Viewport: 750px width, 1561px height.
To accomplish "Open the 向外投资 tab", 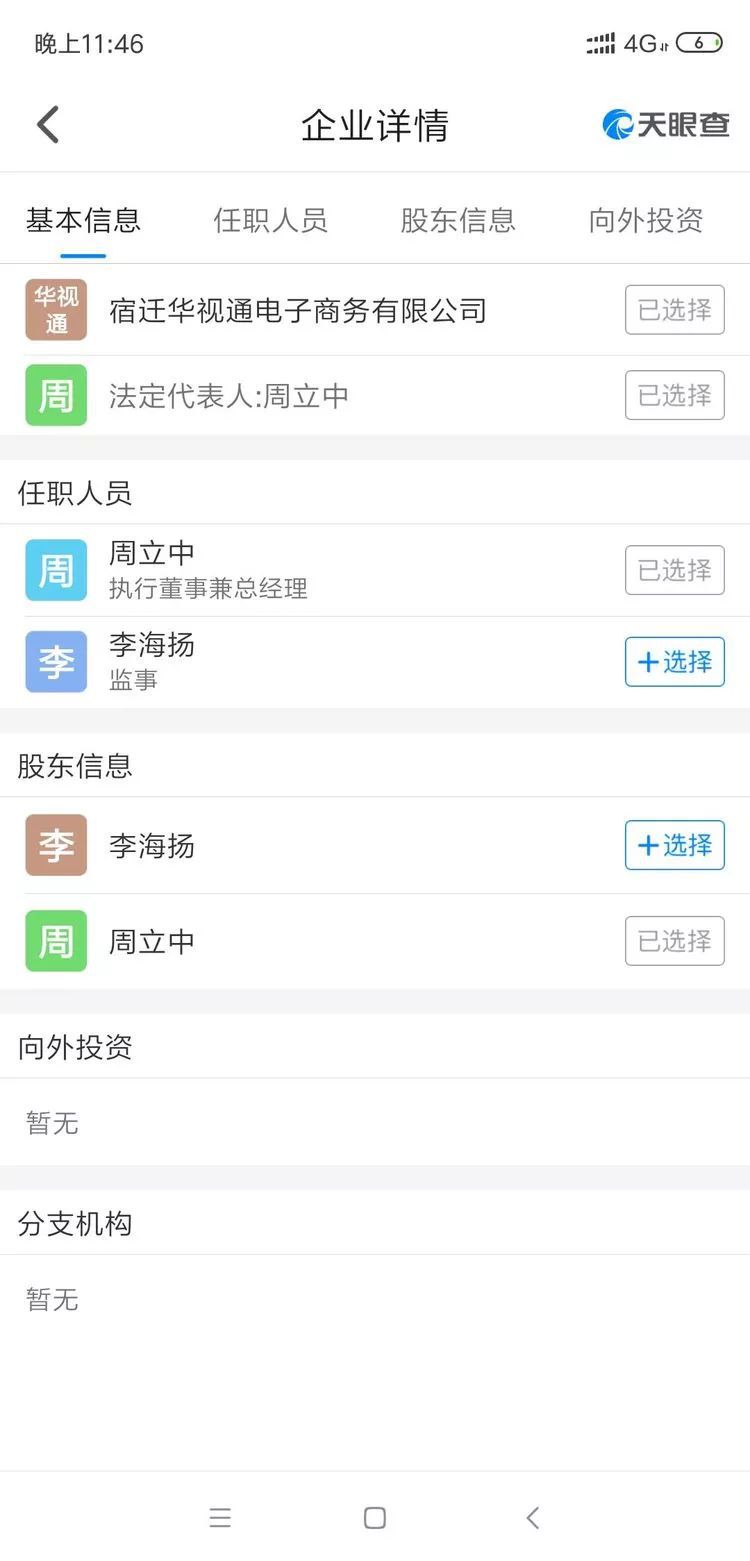I will point(645,220).
